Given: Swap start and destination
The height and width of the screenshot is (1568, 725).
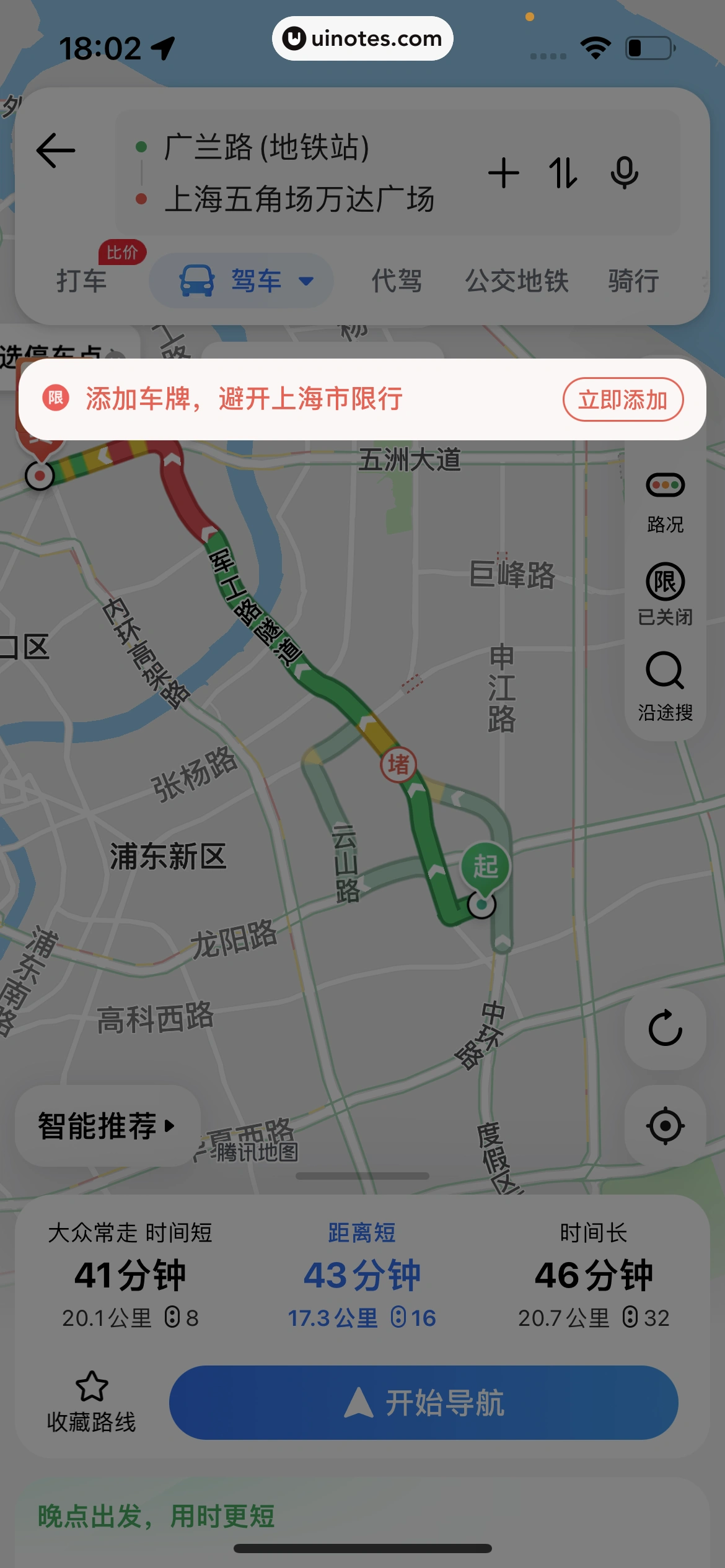Looking at the screenshot, I should (x=563, y=173).
